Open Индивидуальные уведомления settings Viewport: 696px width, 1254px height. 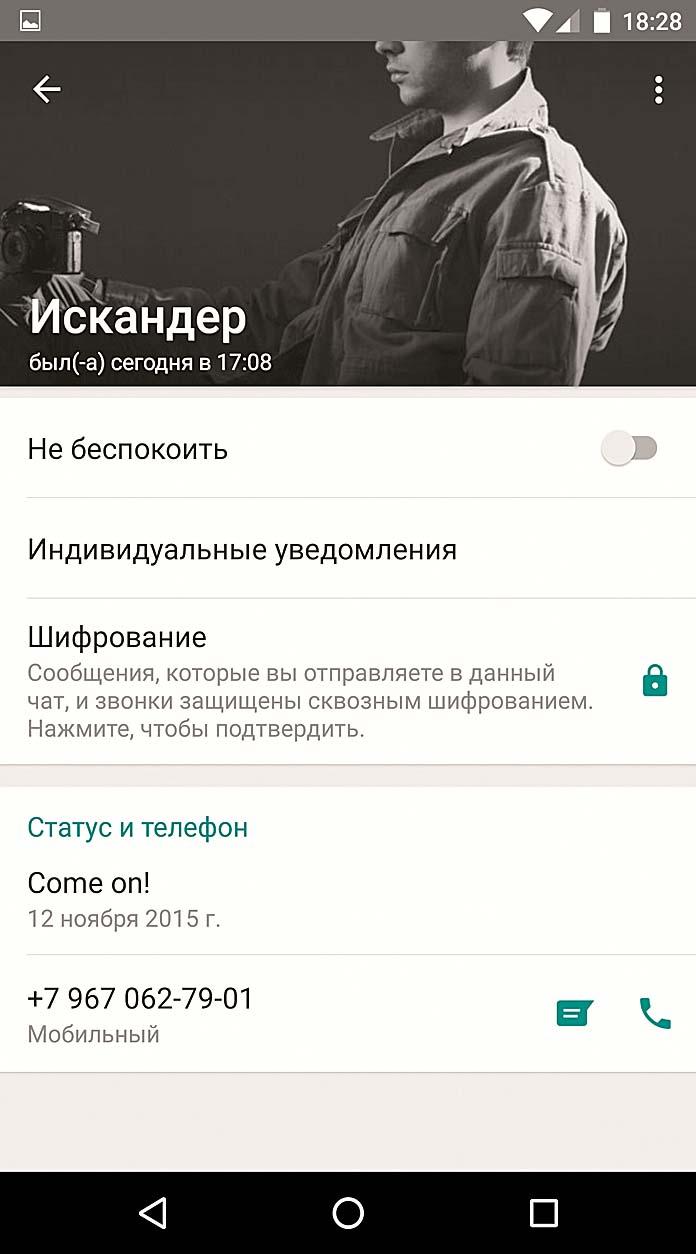click(242, 549)
